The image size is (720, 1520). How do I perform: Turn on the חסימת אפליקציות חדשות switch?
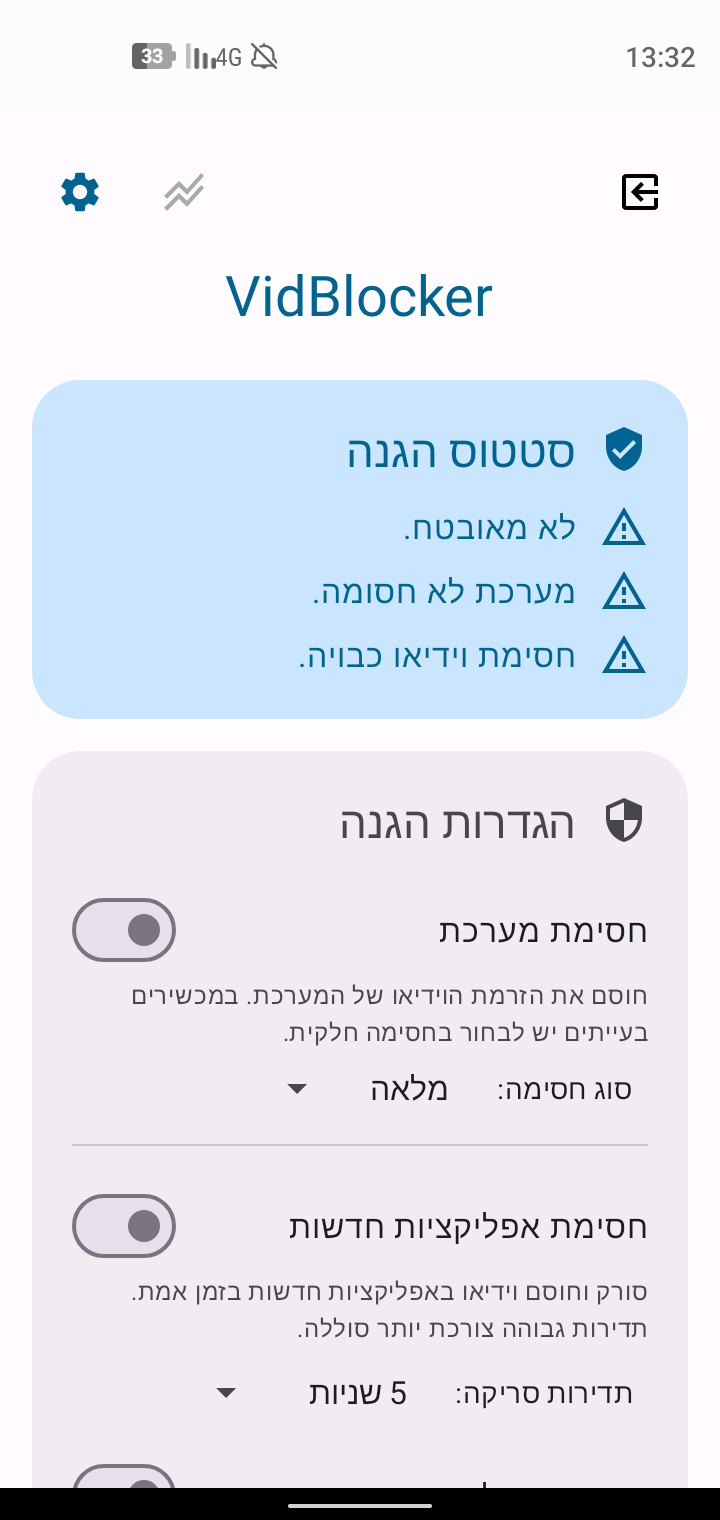[x=124, y=1225]
